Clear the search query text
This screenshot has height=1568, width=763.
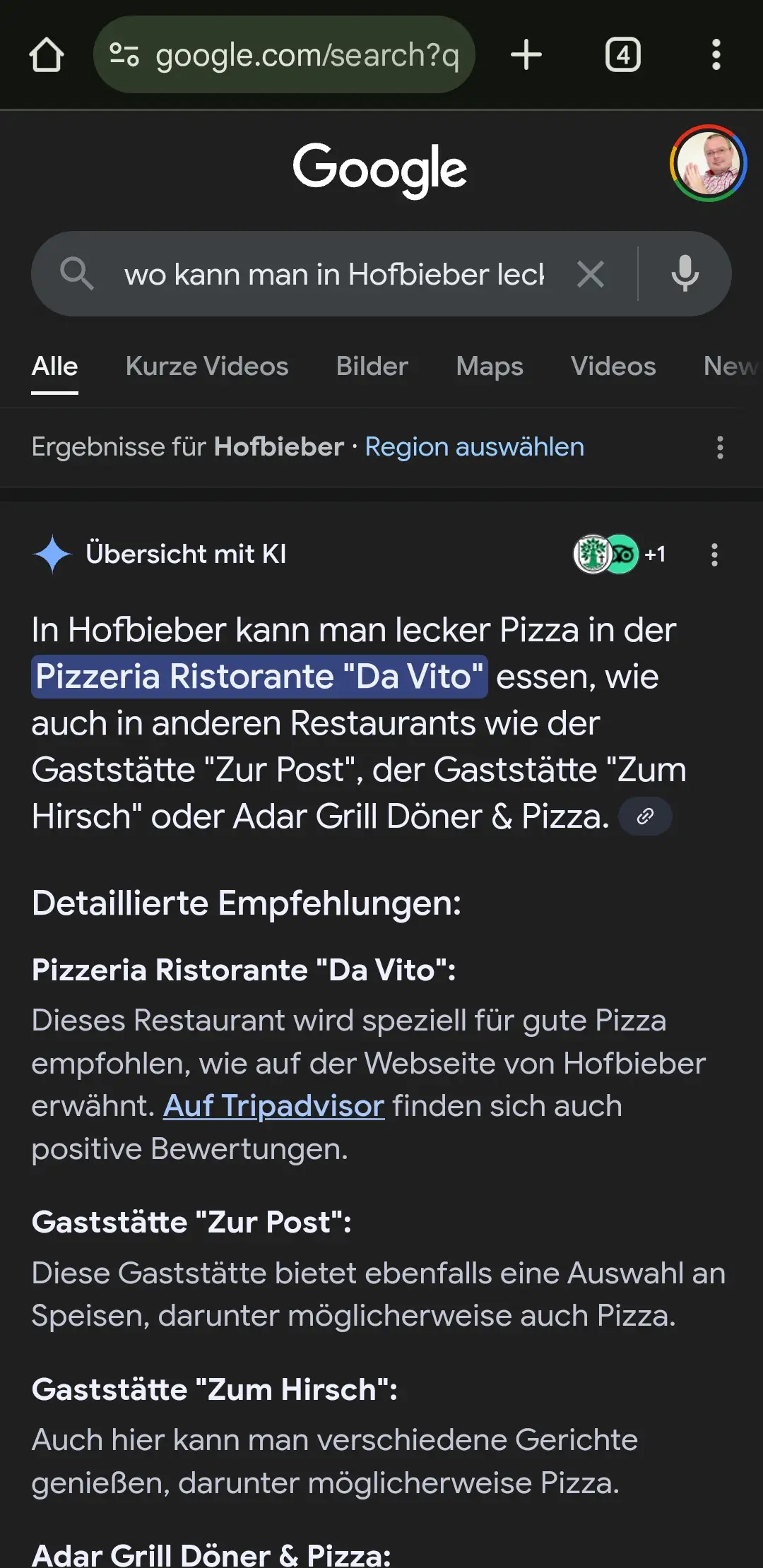591,274
